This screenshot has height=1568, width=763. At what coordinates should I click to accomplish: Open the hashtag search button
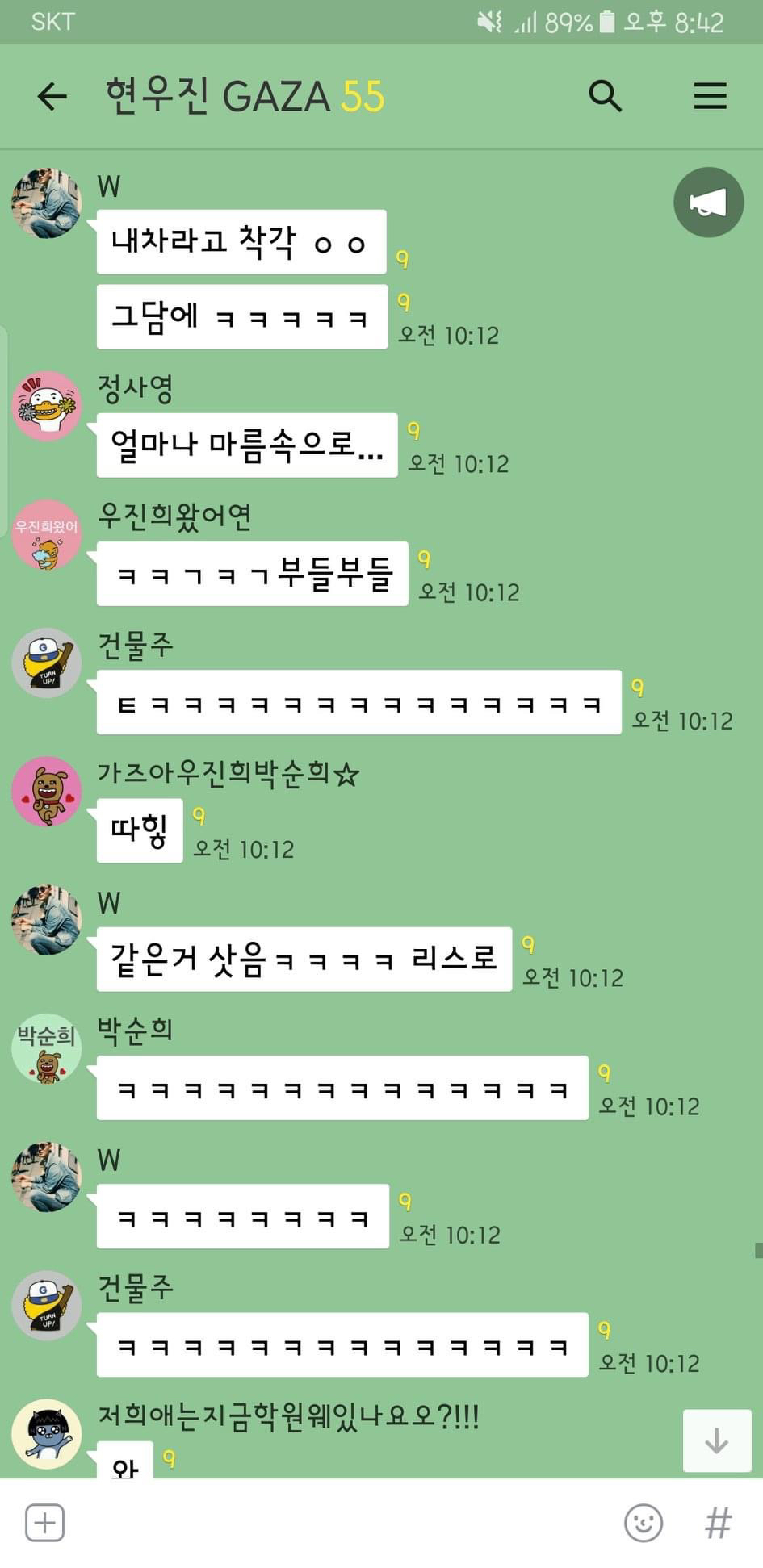point(718,1523)
